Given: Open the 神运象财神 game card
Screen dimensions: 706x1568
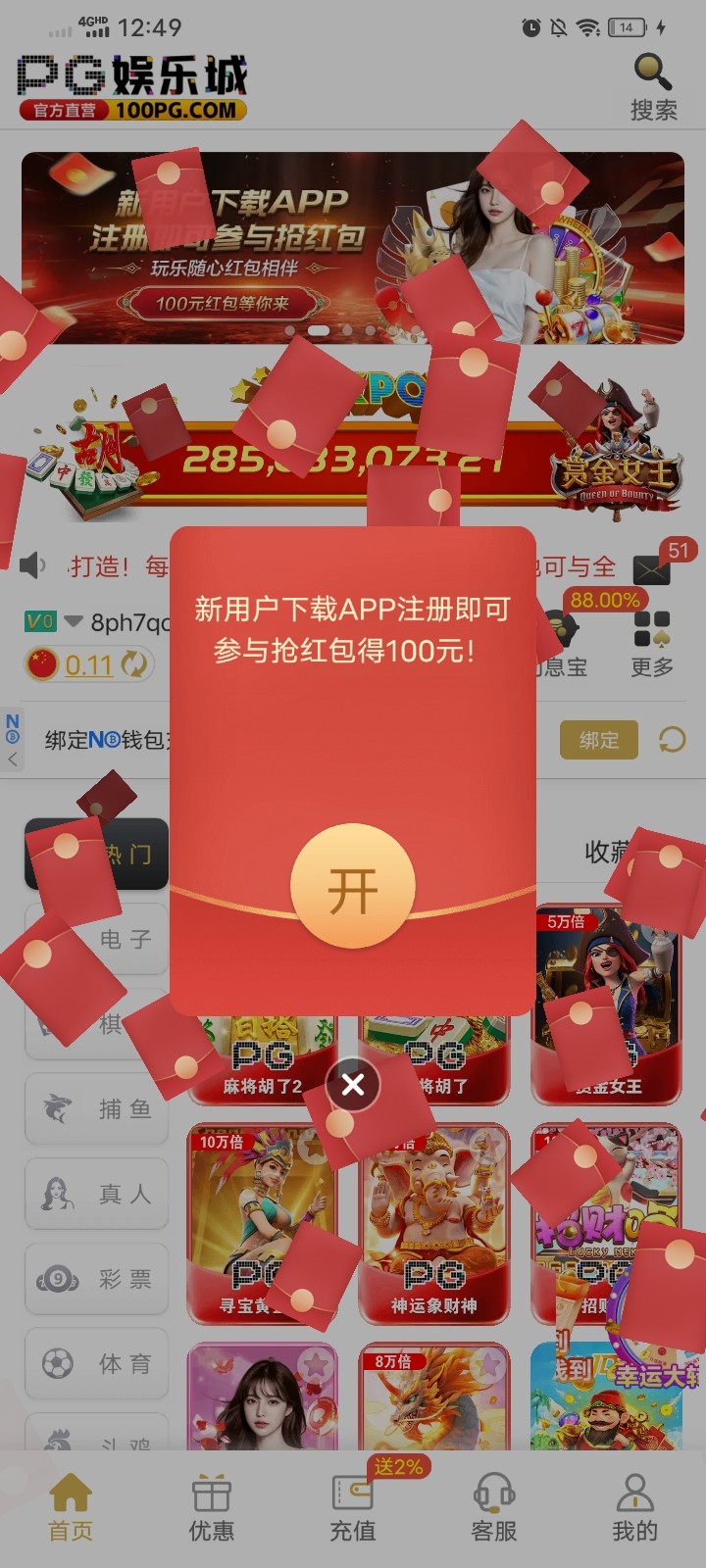Looking at the screenshot, I should [434, 1225].
